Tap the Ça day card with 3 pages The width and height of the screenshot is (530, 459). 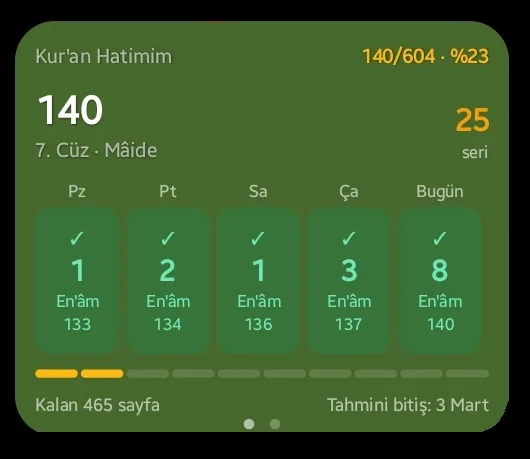click(x=349, y=281)
